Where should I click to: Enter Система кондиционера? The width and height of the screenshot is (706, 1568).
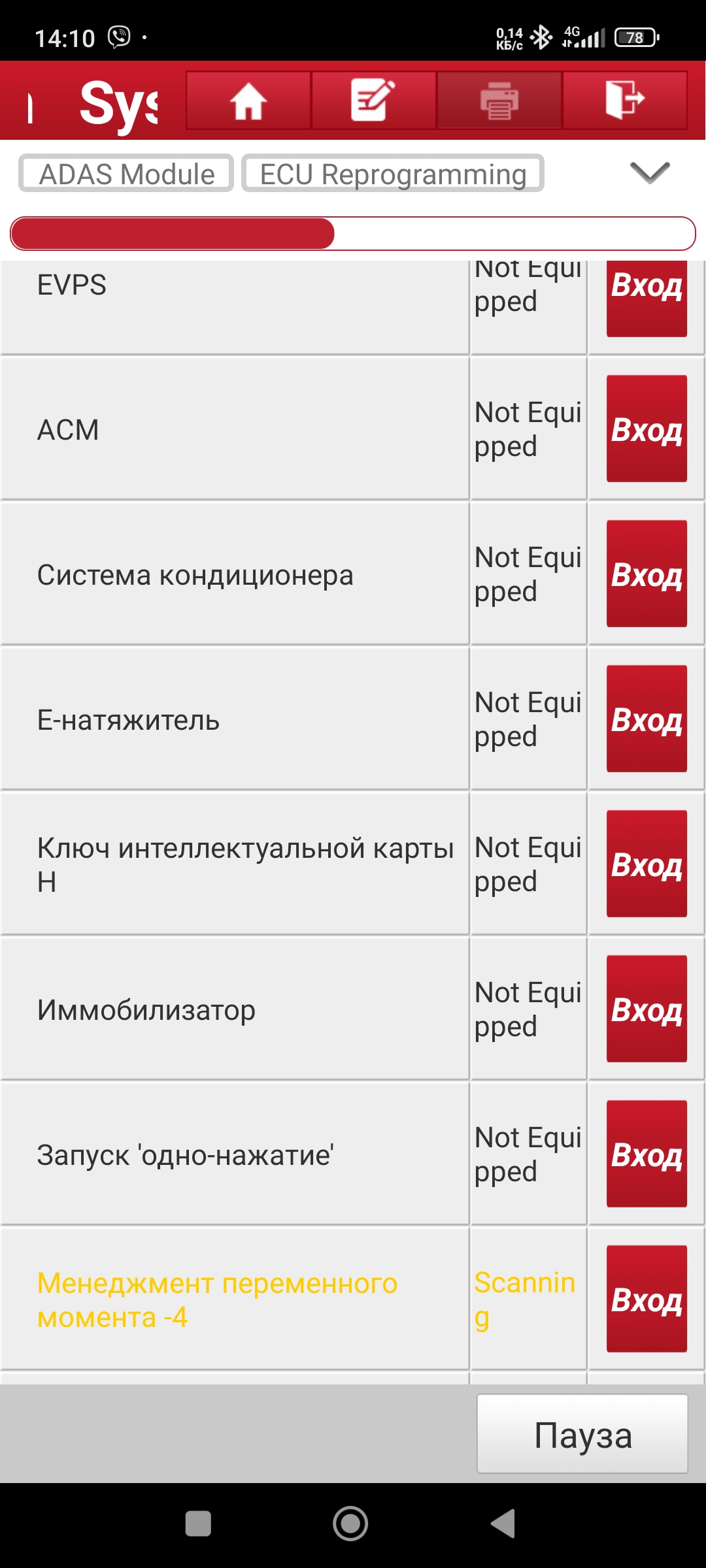pos(646,574)
